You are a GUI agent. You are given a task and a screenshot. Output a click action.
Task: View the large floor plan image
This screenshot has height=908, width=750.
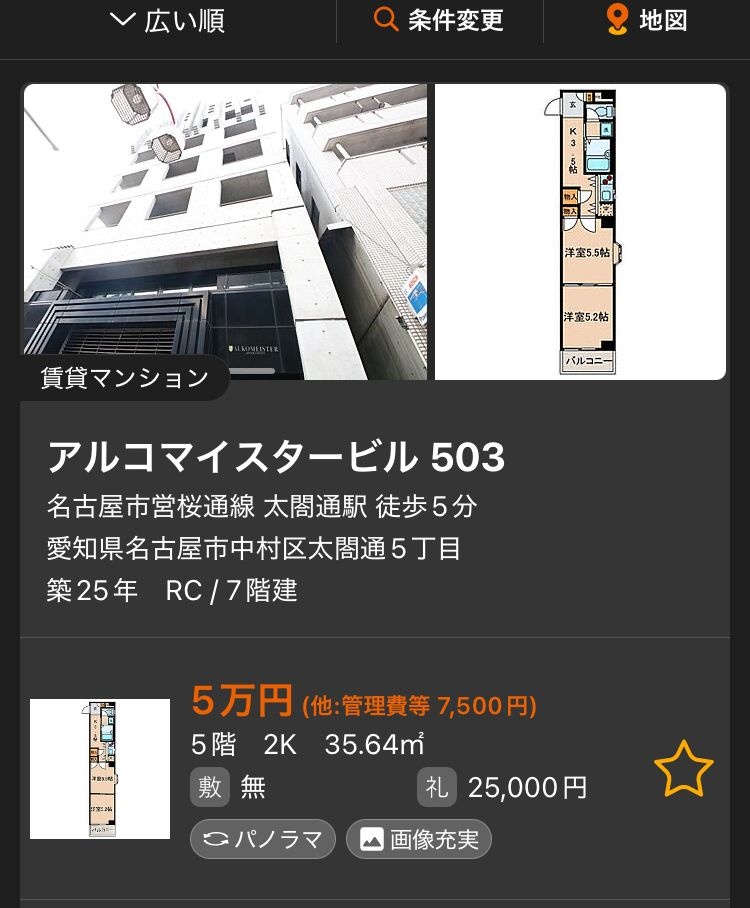click(x=581, y=232)
